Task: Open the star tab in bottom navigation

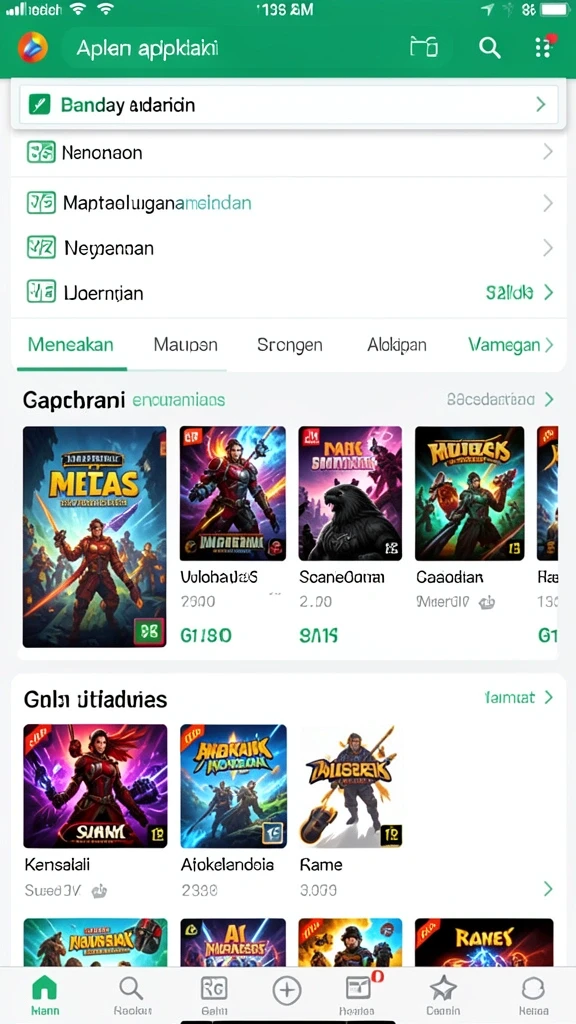Action: 443,995
